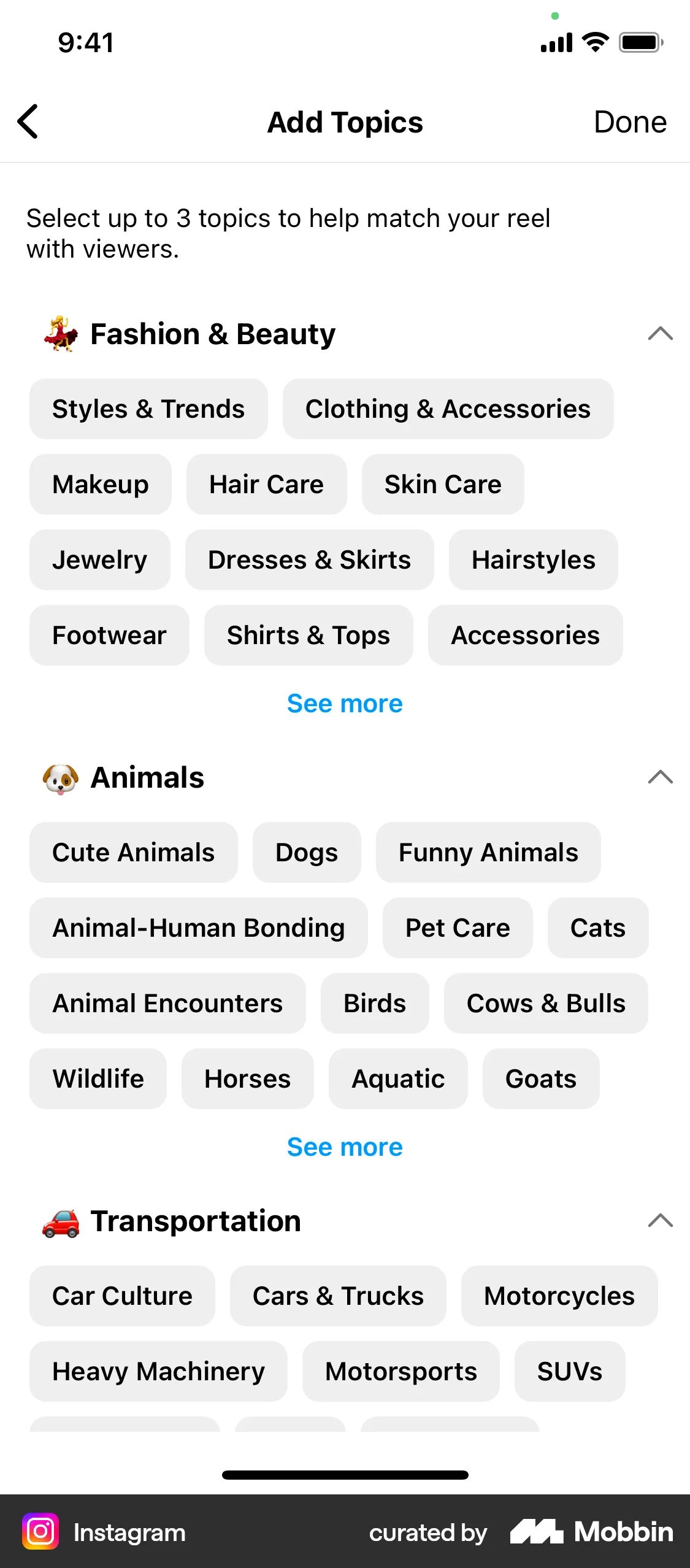Screen dimensions: 690x1568
Task: Select the Wildlife chip
Action: click(x=98, y=1079)
